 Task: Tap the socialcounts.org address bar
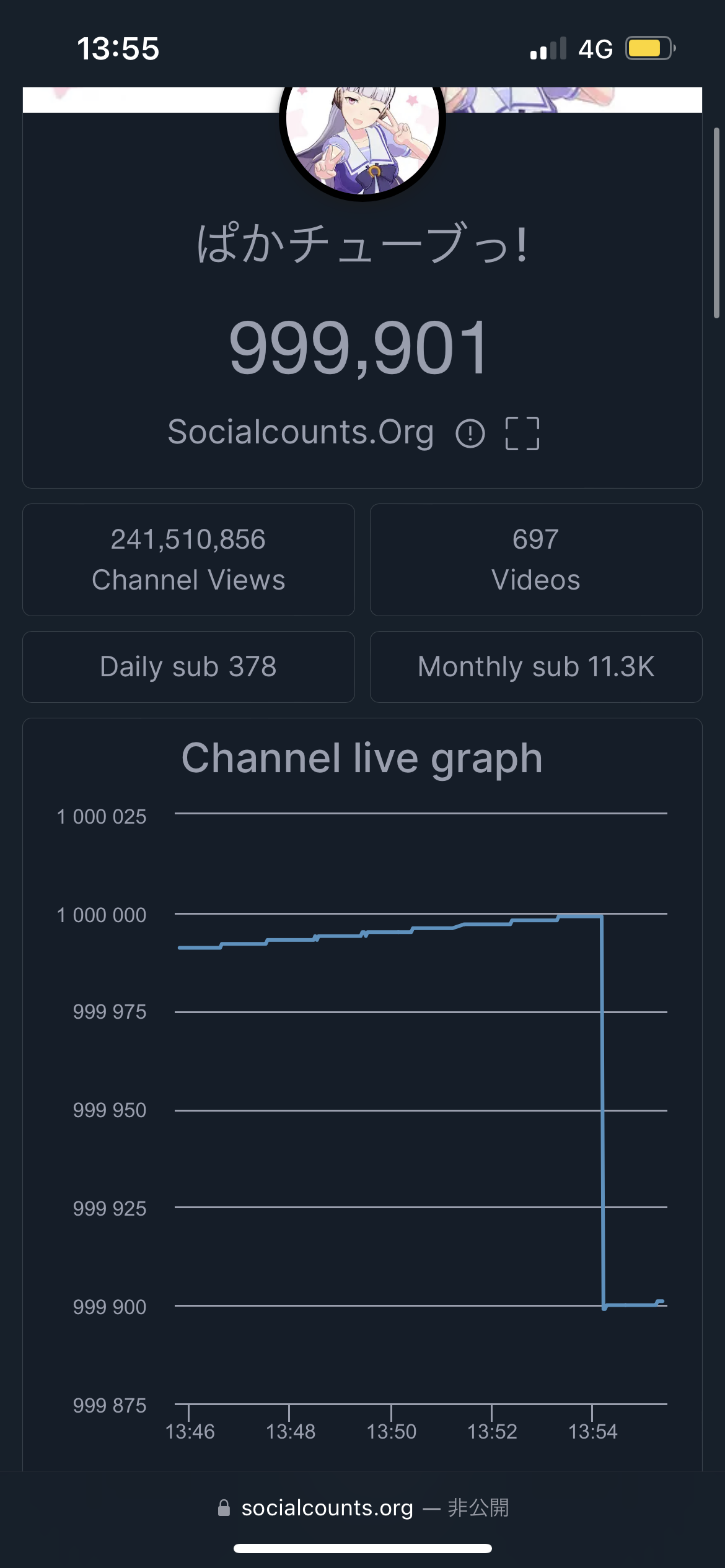(x=362, y=1507)
